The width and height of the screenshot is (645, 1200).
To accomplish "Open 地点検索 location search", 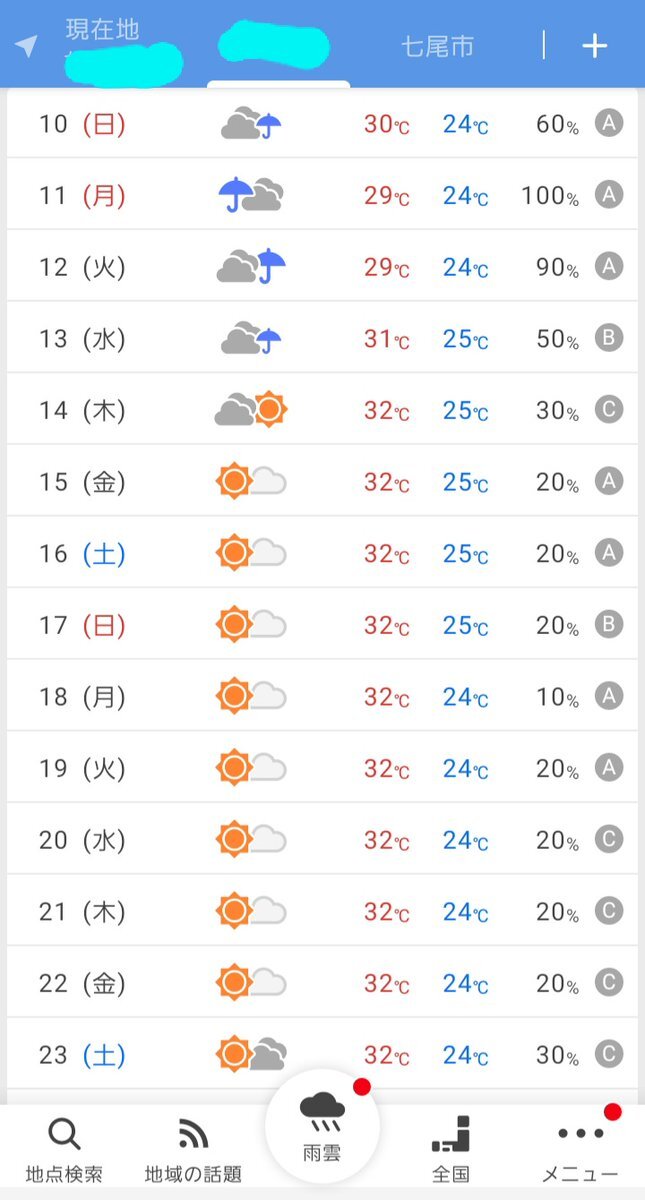I will [64, 1150].
